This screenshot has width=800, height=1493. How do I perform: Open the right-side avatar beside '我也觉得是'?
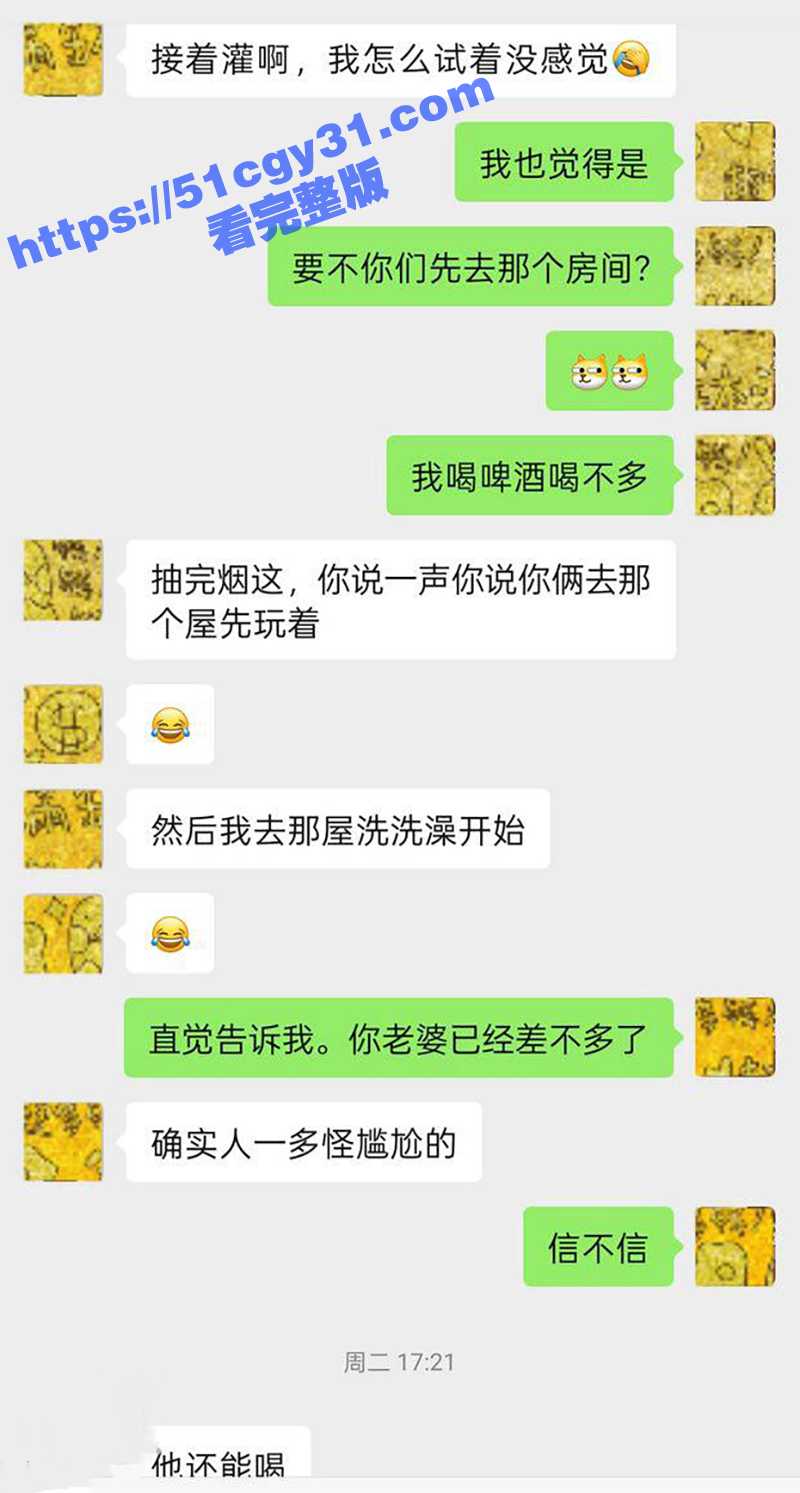pyautogui.click(x=735, y=162)
